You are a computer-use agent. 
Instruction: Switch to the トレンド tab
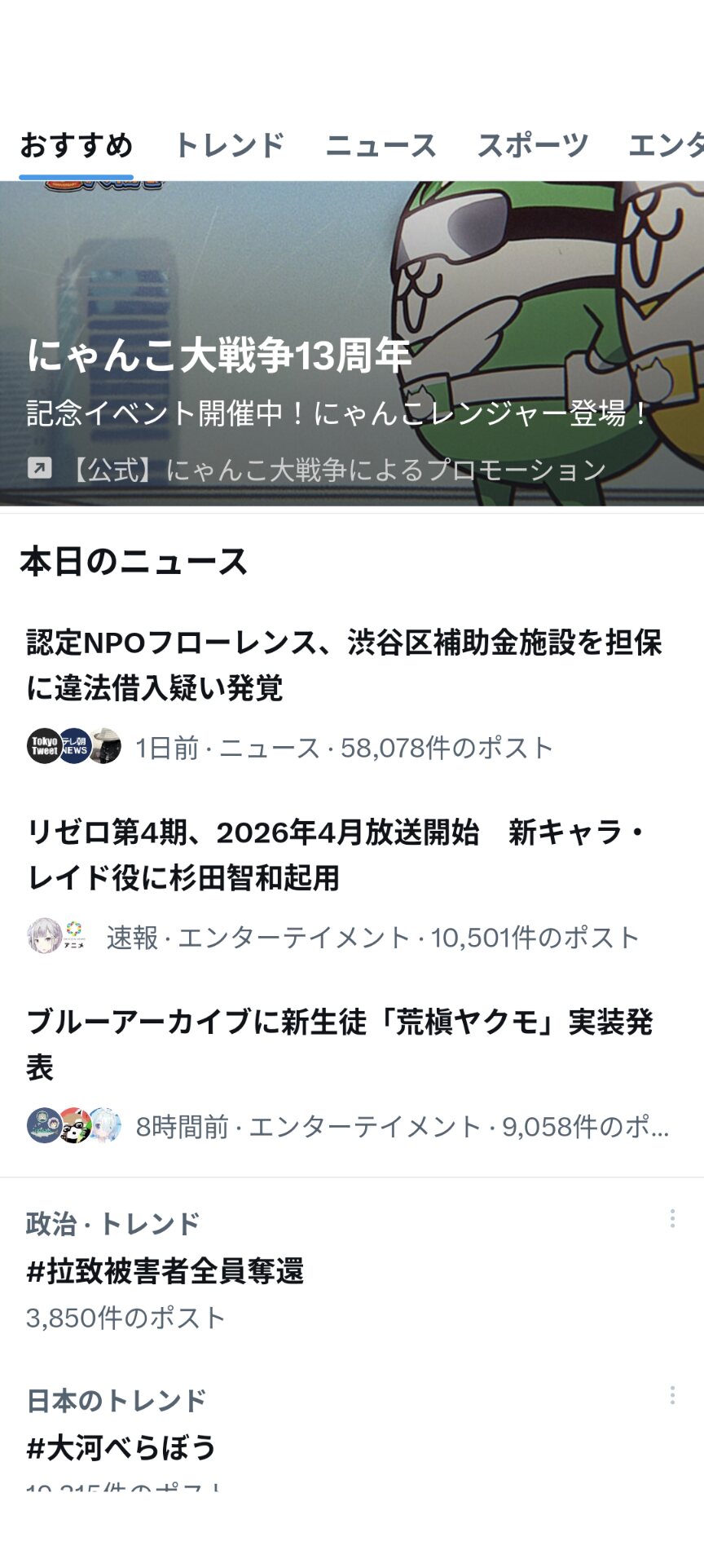(x=229, y=146)
